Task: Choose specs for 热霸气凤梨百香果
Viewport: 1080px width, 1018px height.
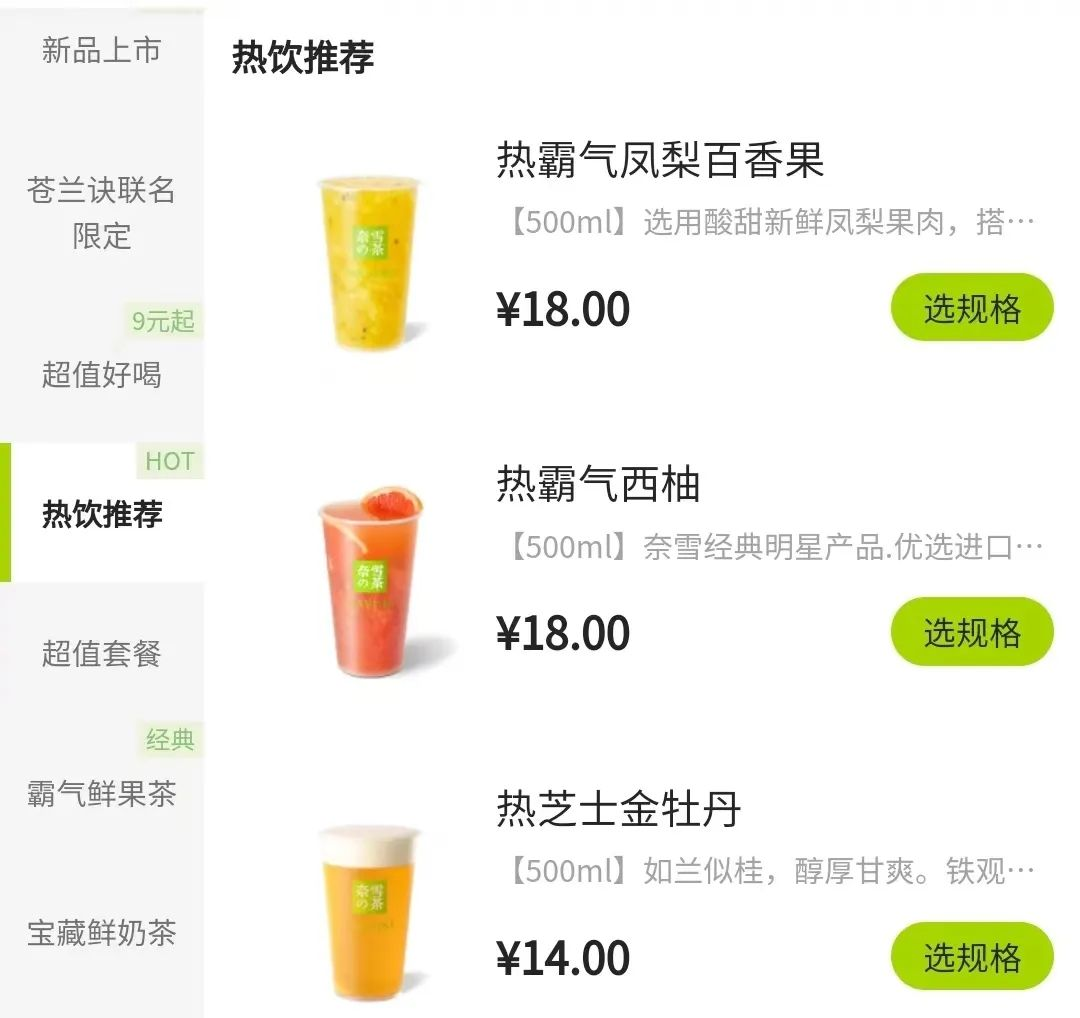Action: point(971,309)
